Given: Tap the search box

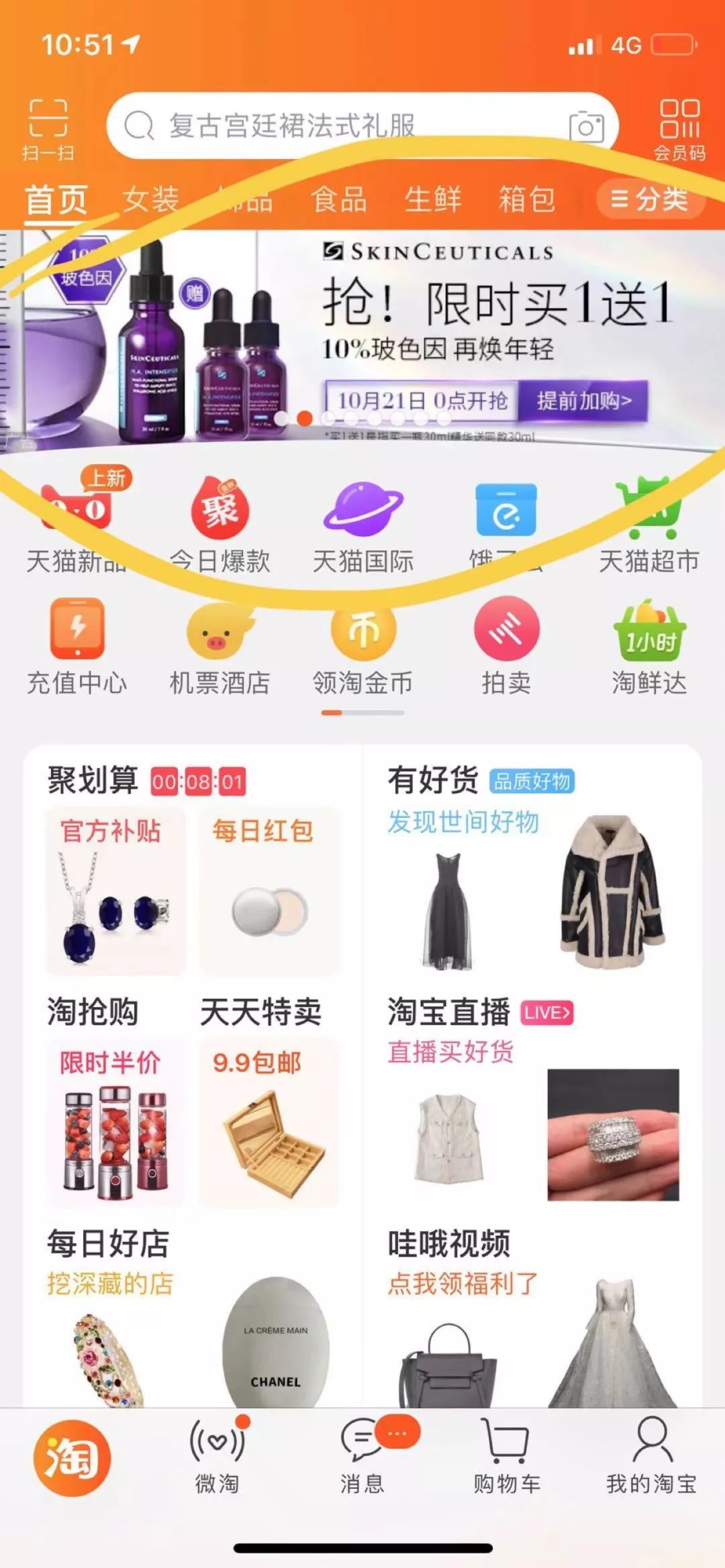Looking at the screenshot, I should tap(336, 125).
